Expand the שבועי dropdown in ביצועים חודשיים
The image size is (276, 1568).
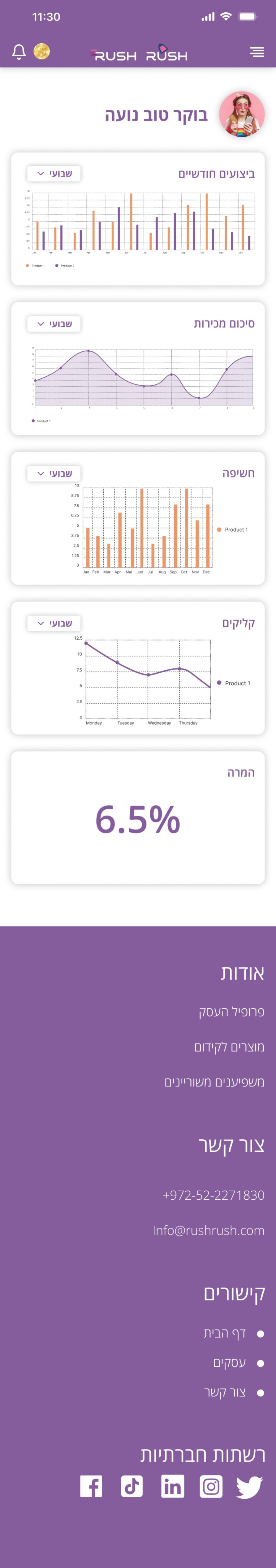coord(54,173)
